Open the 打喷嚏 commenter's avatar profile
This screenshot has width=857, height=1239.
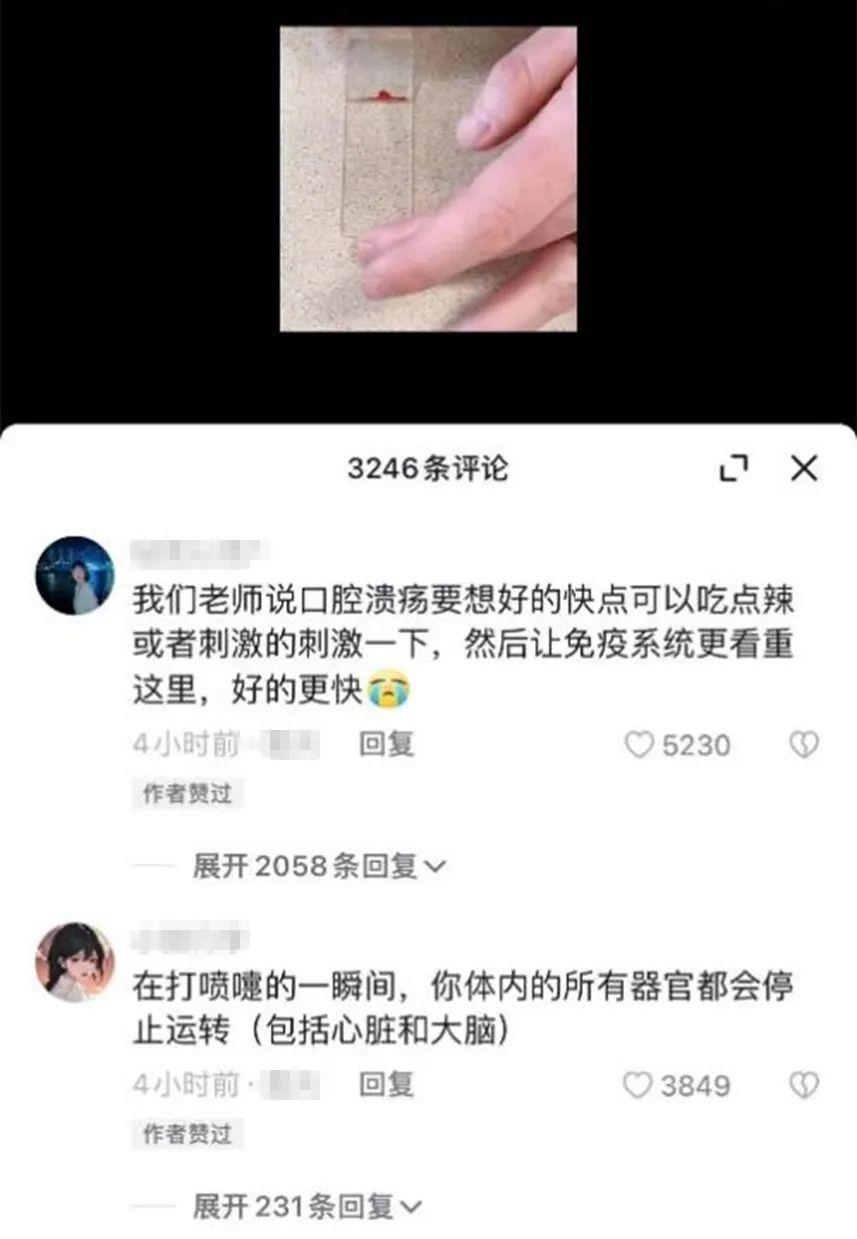point(75,962)
